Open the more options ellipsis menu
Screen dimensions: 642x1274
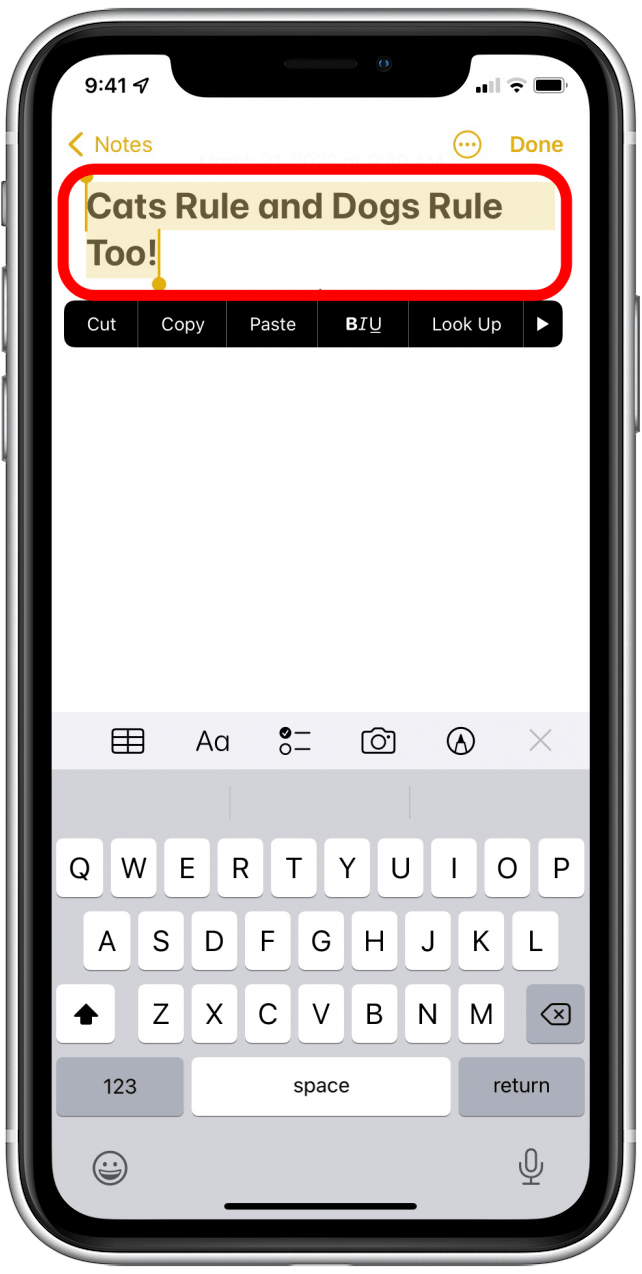pos(467,145)
